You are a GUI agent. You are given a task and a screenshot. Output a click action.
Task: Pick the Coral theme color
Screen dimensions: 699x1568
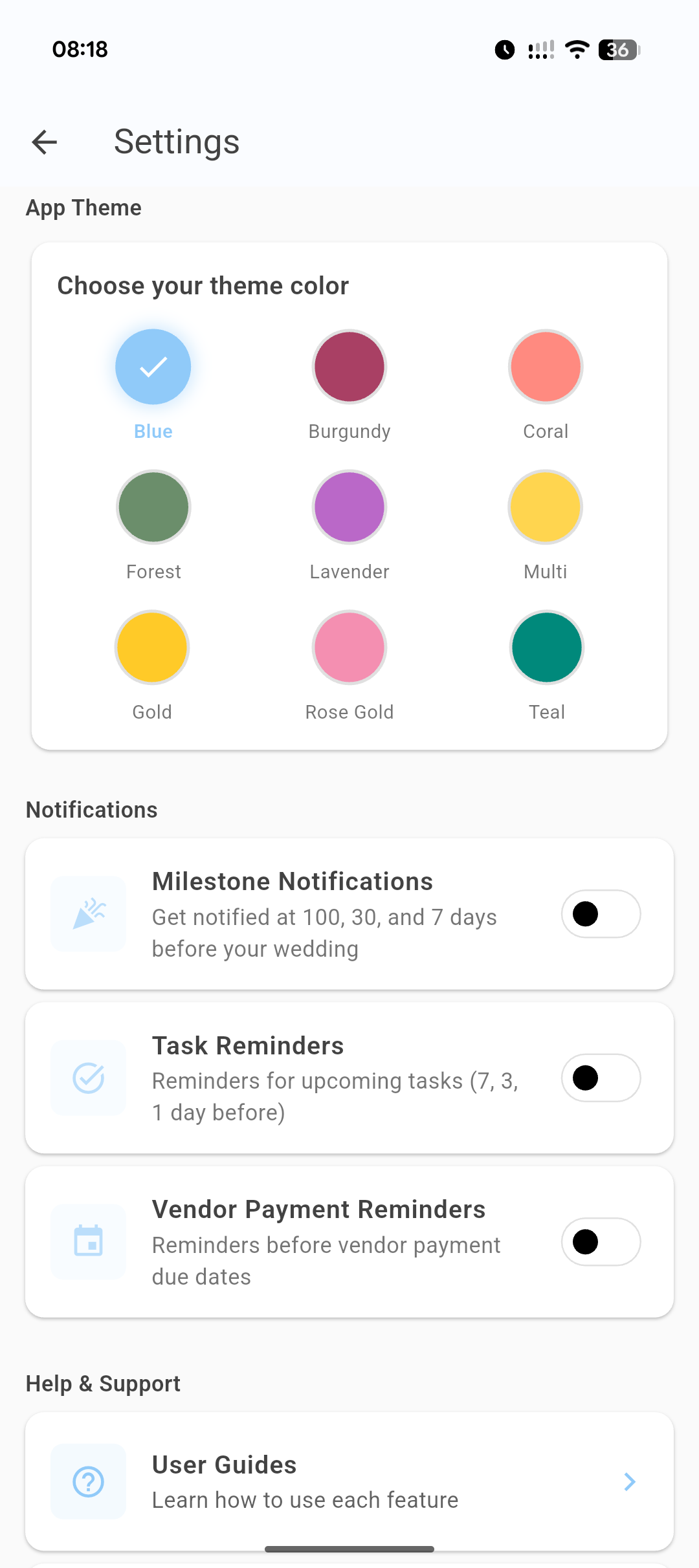point(546,367)
